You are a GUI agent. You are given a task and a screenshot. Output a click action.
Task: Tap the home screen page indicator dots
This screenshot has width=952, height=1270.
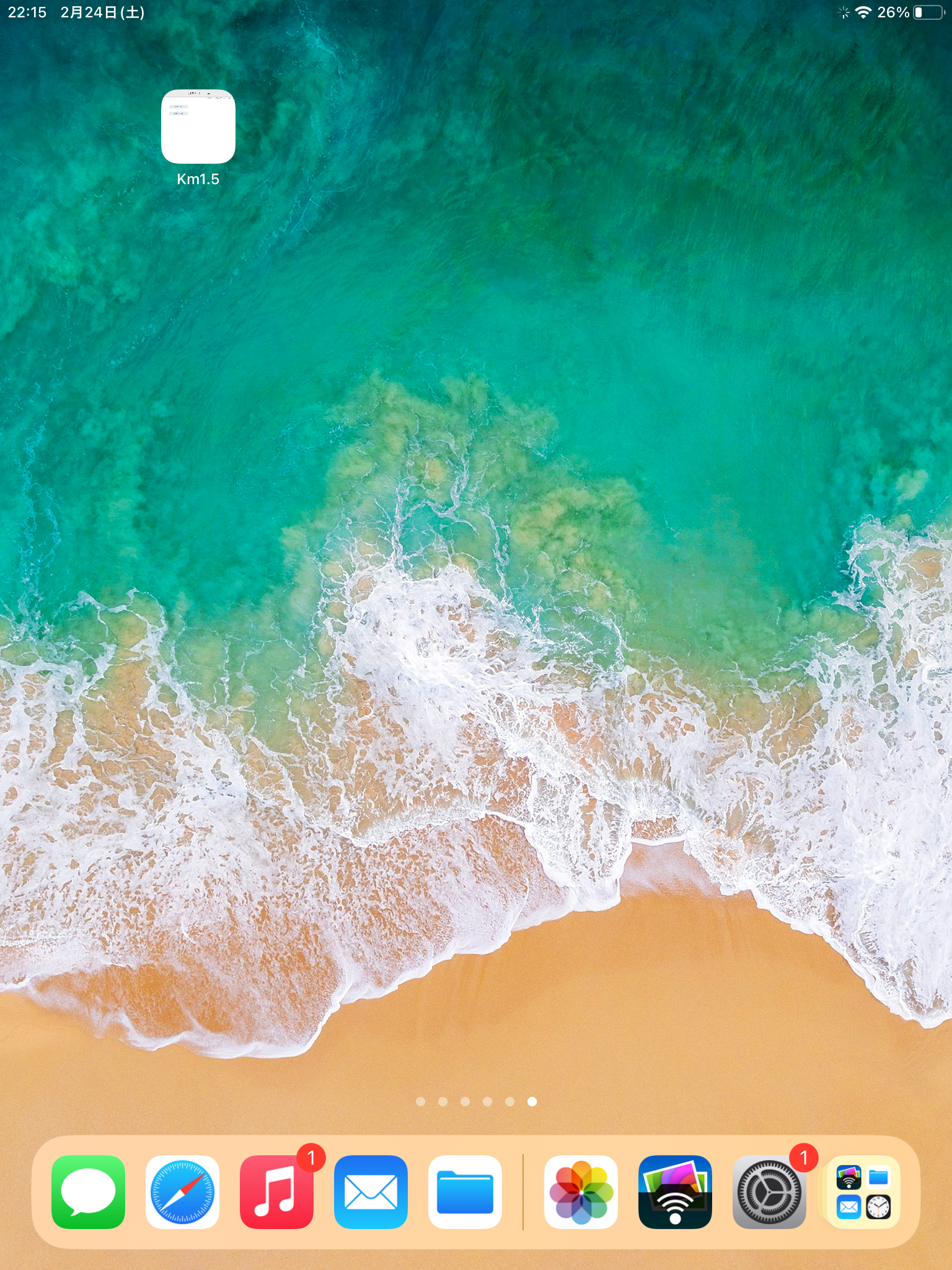pyautogui.click(x=476, y=1101)
